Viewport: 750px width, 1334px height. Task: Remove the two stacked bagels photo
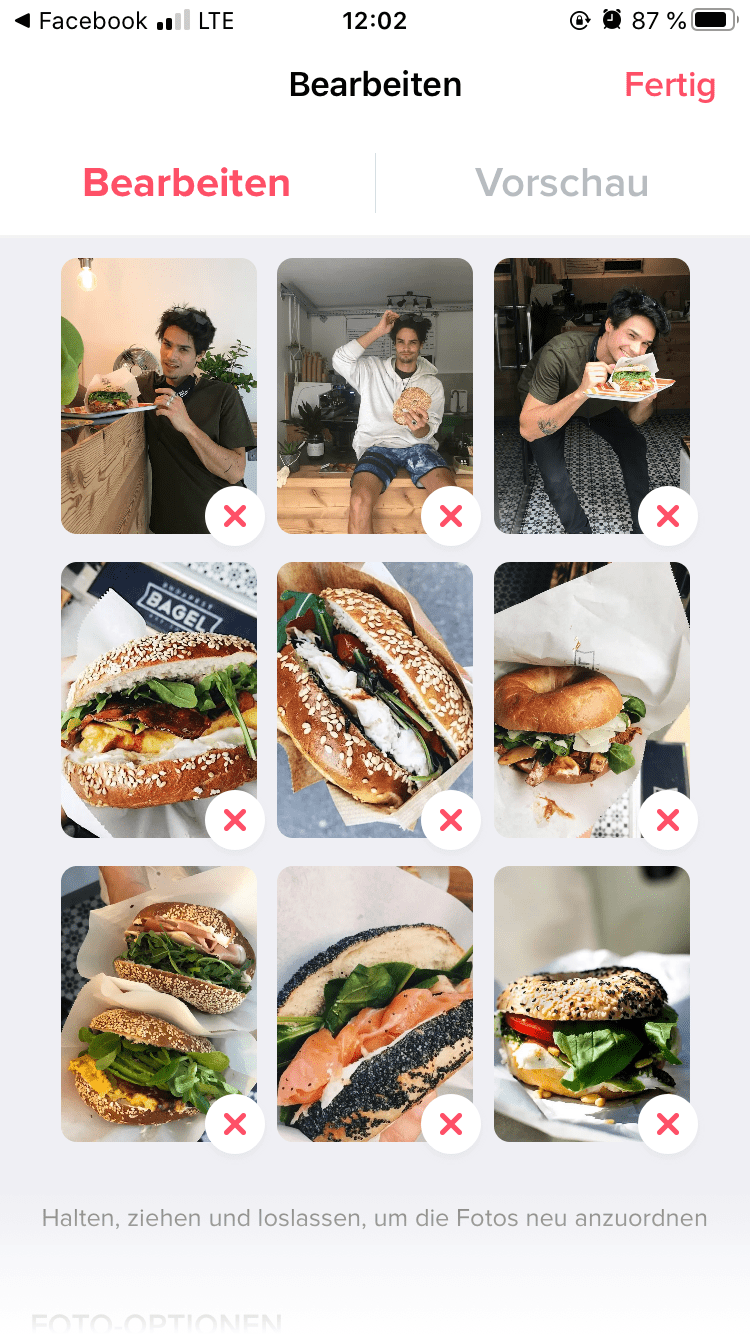[x=235, y=1124]
